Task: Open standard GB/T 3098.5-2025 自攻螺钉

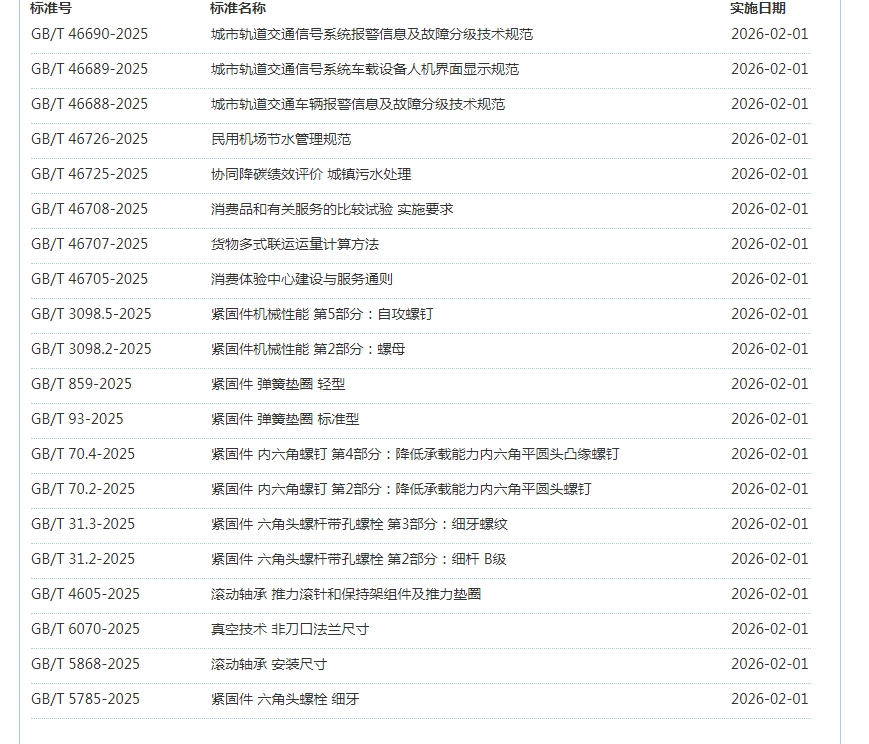Action: coord(321,314)
